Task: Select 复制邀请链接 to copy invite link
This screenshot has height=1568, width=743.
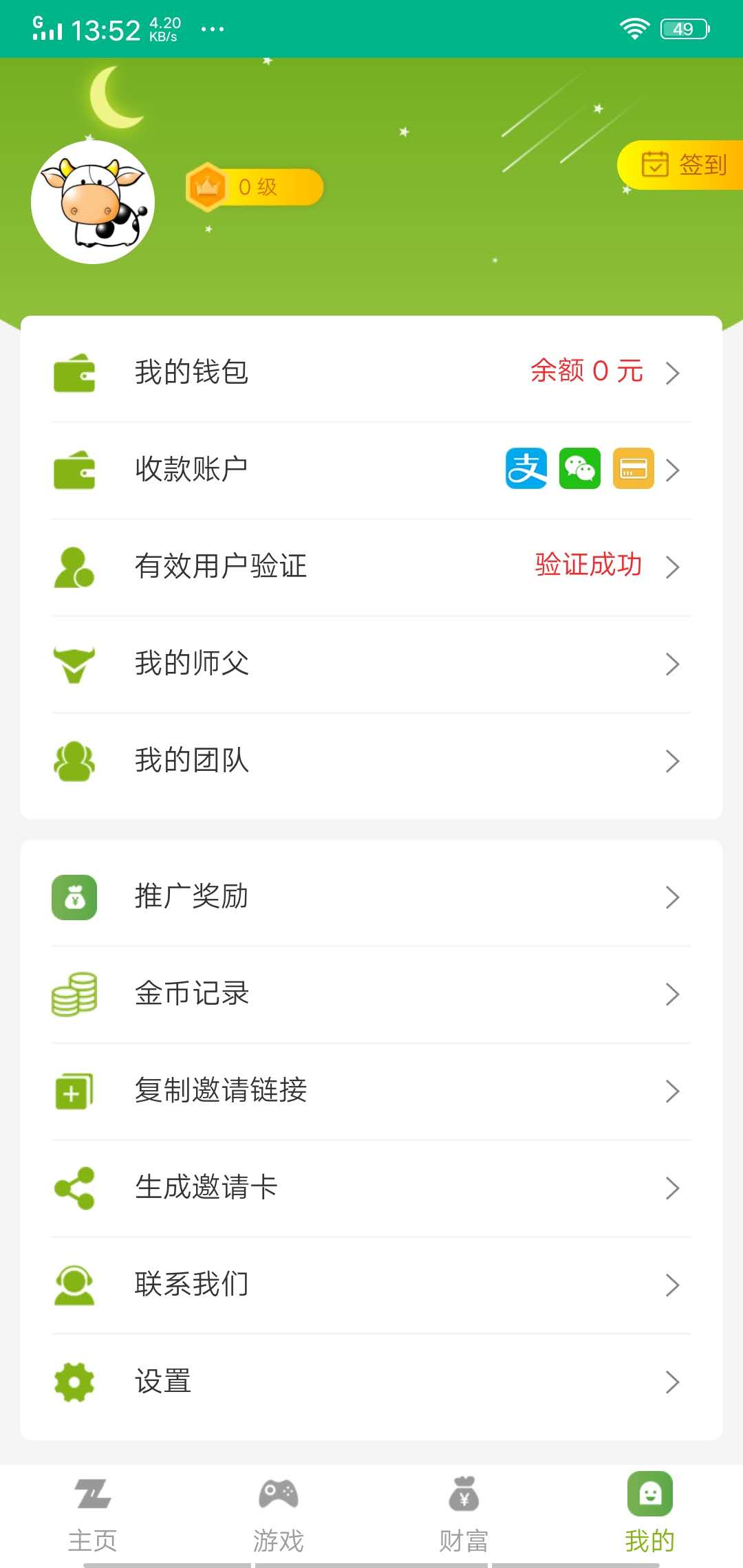Action: pyautogui.click(x=371, y=1090)
